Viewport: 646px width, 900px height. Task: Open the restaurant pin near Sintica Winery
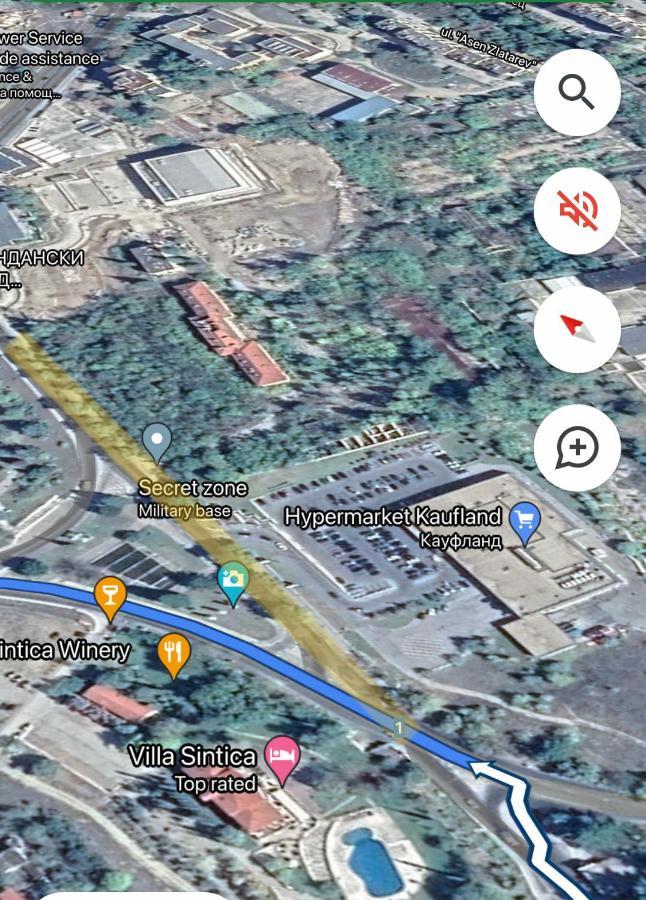click(174, 653)
